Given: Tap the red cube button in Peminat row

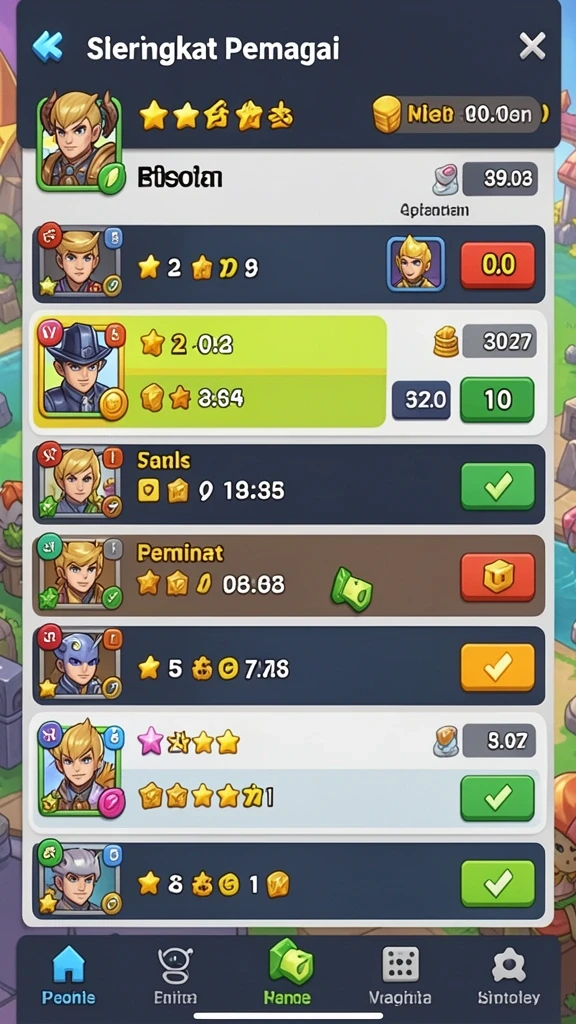Looking at the screenshot, I should 498,577.
